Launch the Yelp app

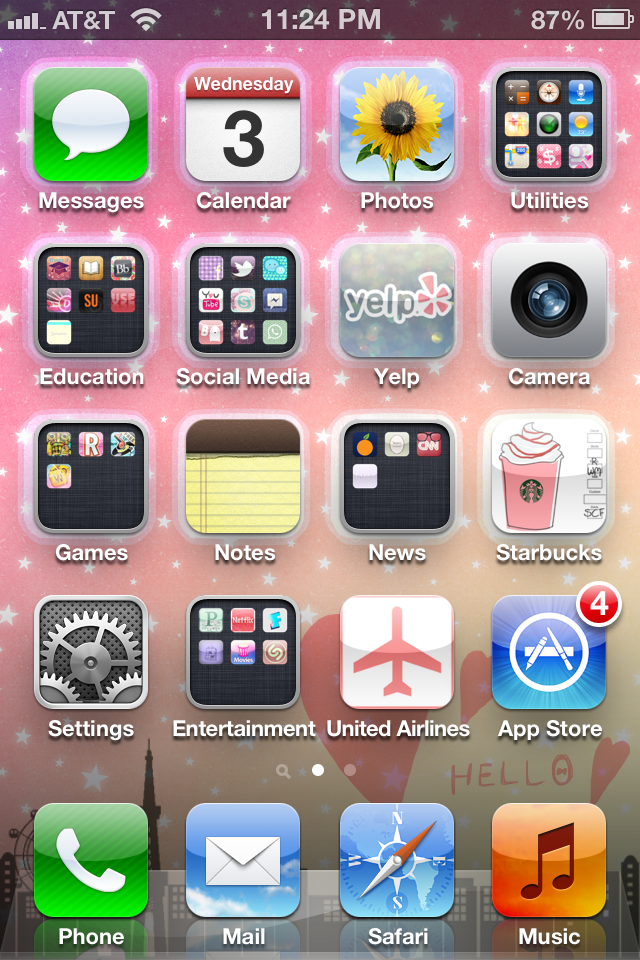click(x=397, y=301)
